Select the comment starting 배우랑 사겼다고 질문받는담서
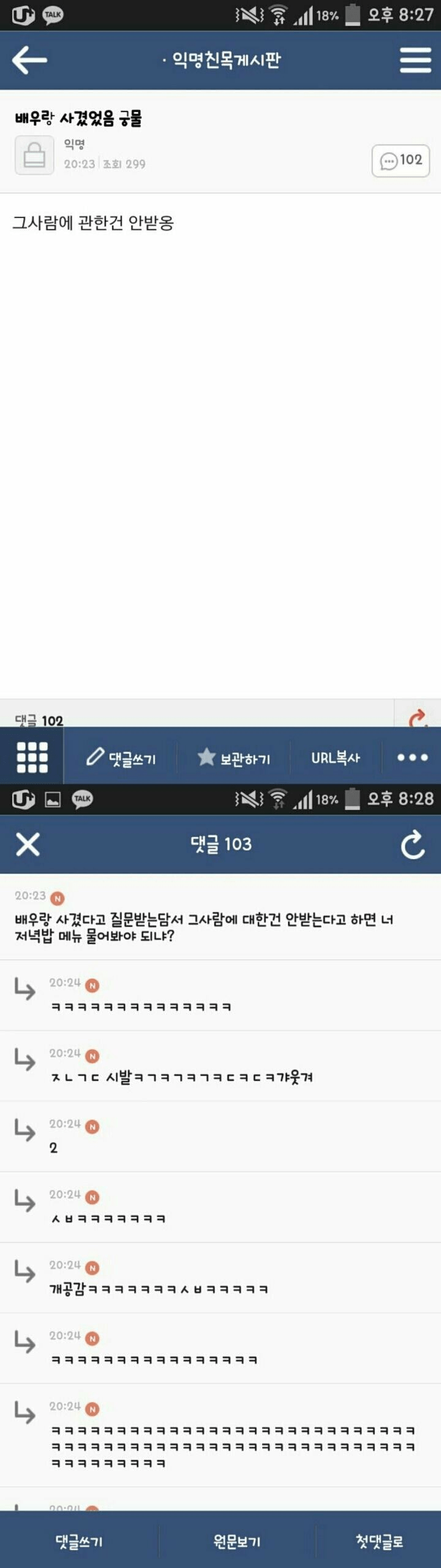 click(x=204, y=927)
